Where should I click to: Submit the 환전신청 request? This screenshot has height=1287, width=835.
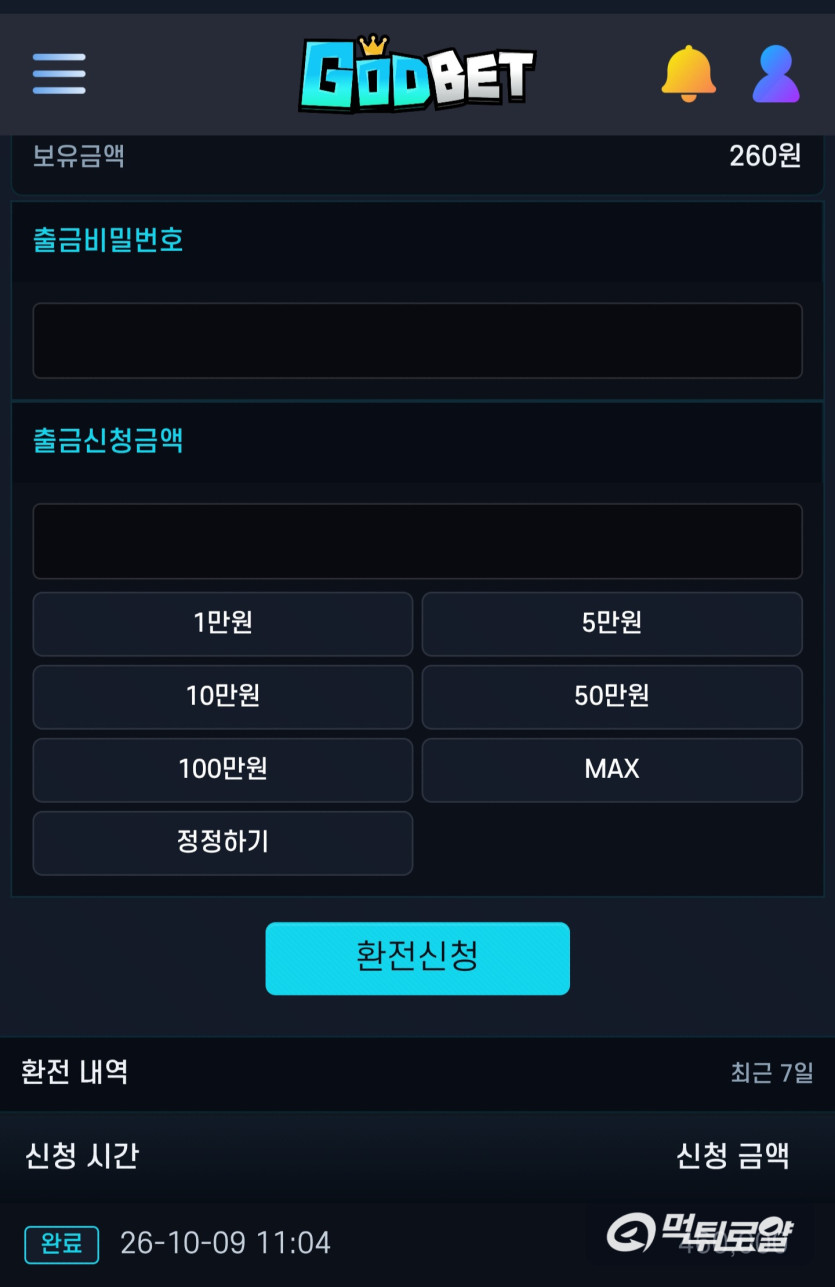417,958
